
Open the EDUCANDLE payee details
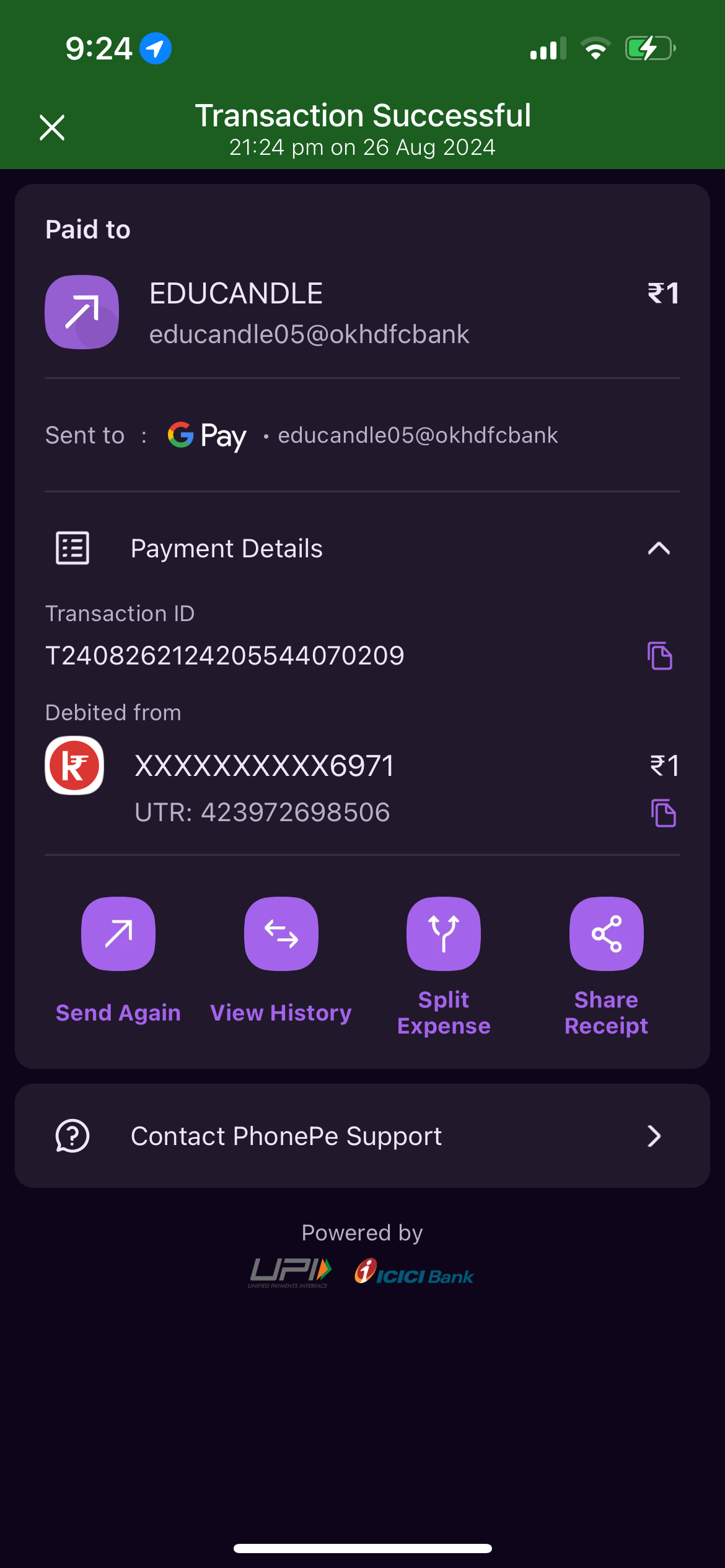(x=235, y=311)
